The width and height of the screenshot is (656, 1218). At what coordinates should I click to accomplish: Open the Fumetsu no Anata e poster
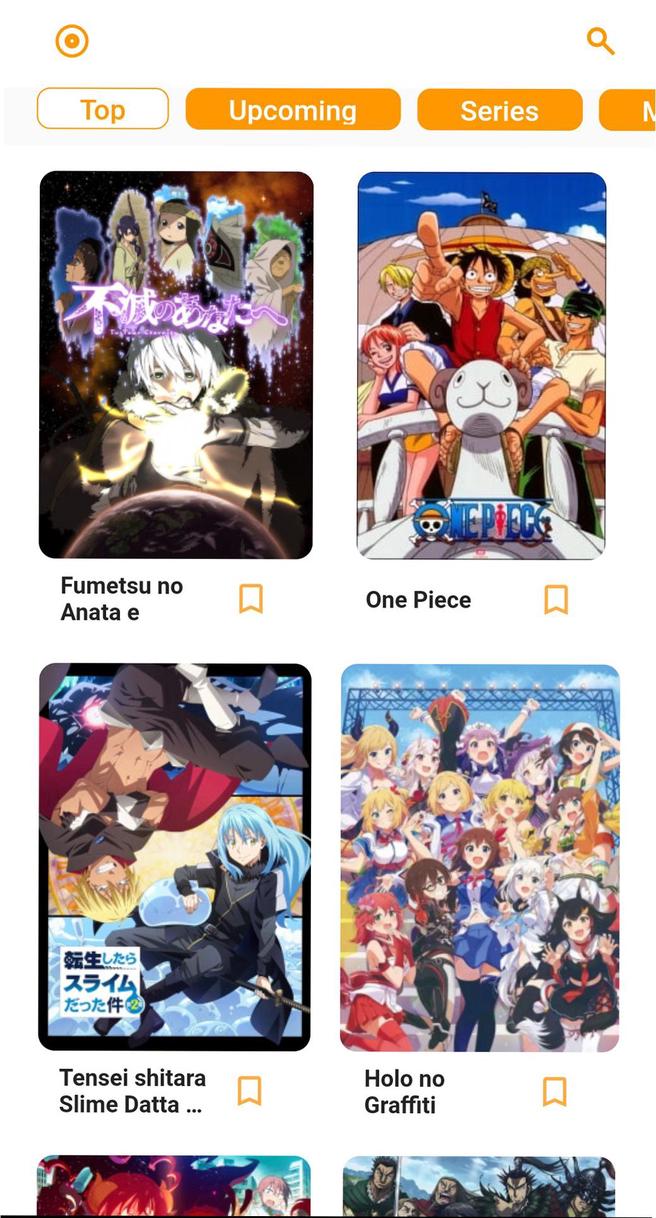(176, 365)
